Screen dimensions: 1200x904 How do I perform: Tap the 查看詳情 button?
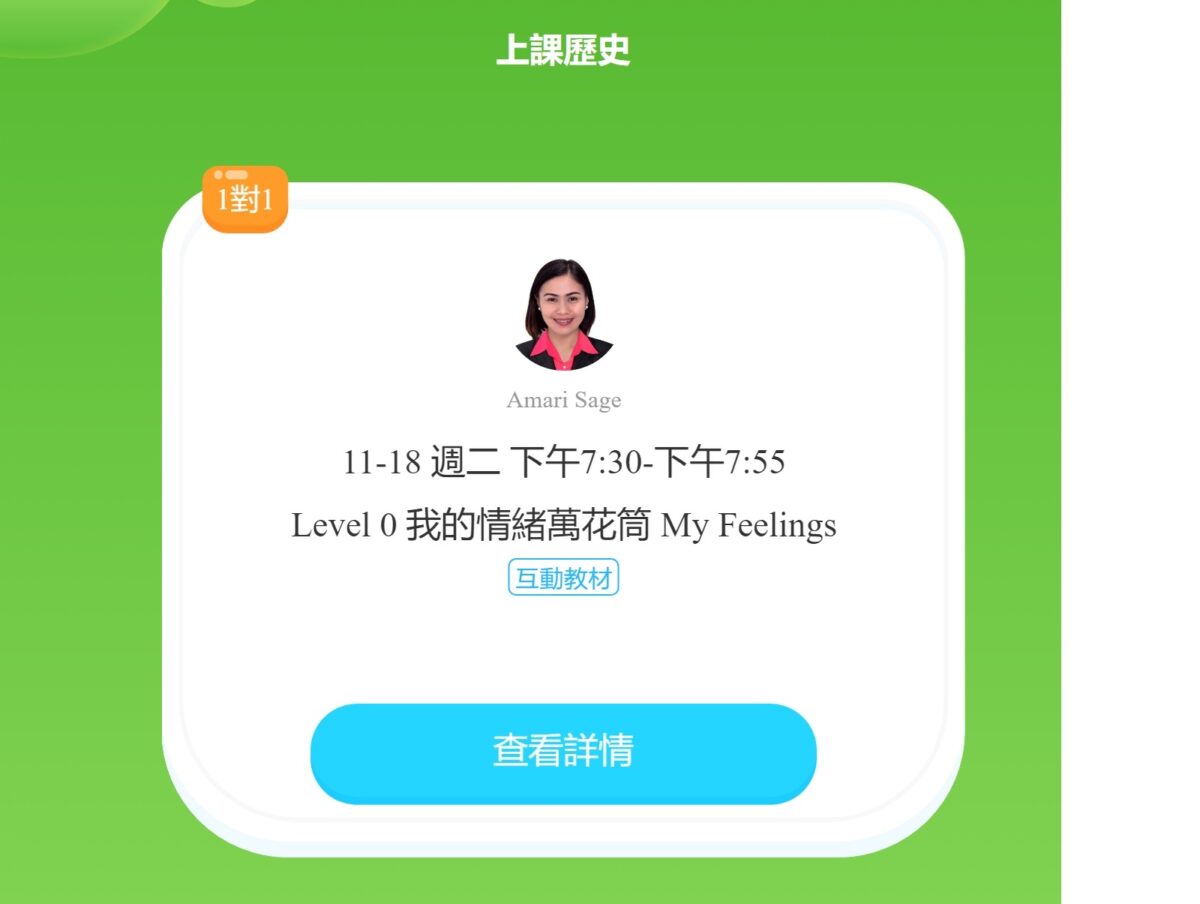point(563,752)
